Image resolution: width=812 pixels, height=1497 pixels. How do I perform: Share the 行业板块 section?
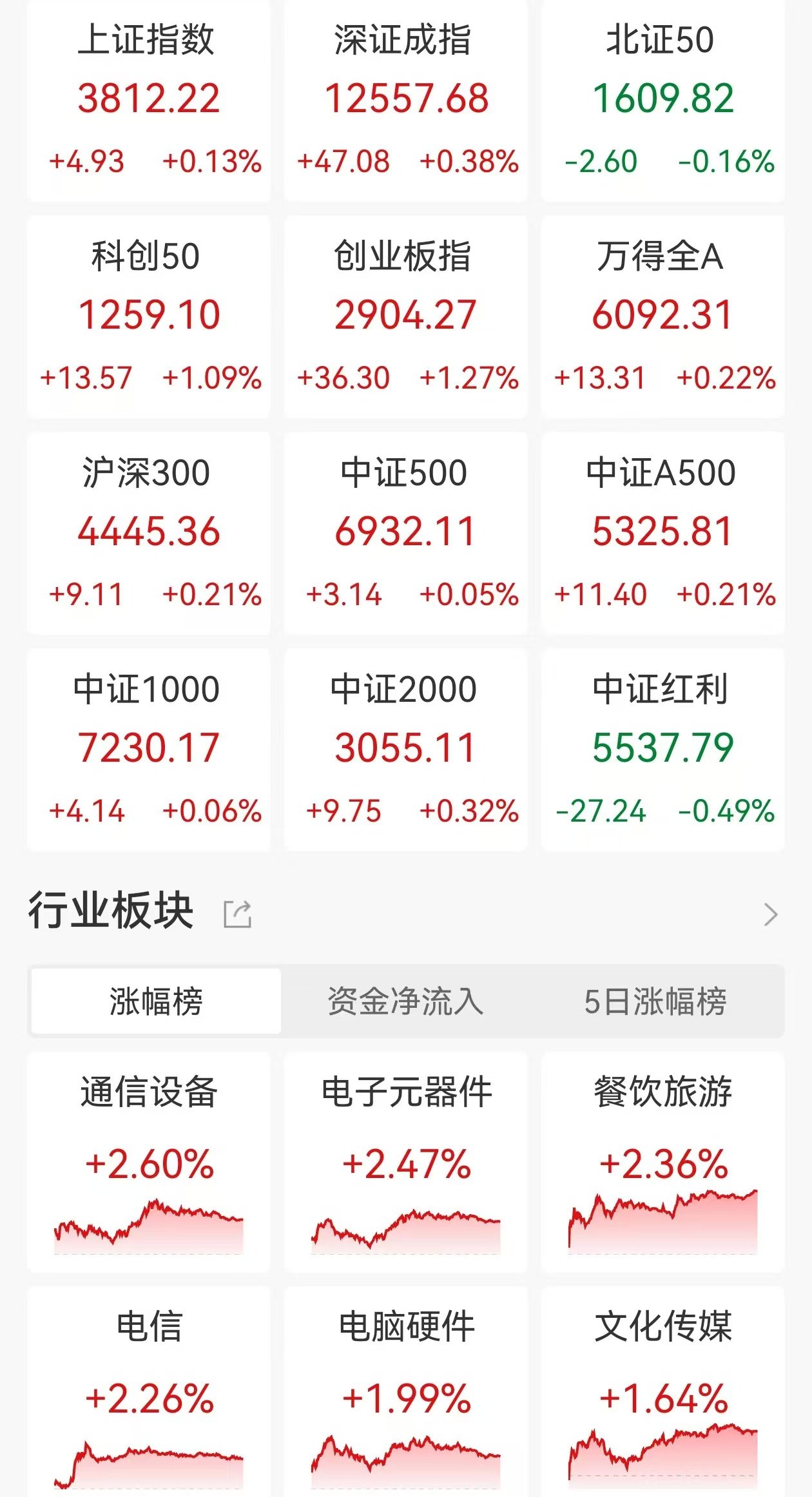tap(237, 914)
